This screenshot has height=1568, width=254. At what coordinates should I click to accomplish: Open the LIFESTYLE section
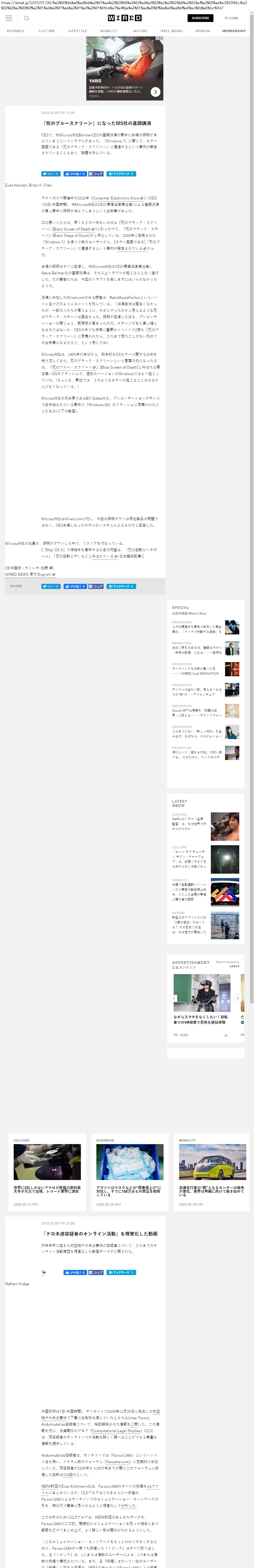click(77, 31)
